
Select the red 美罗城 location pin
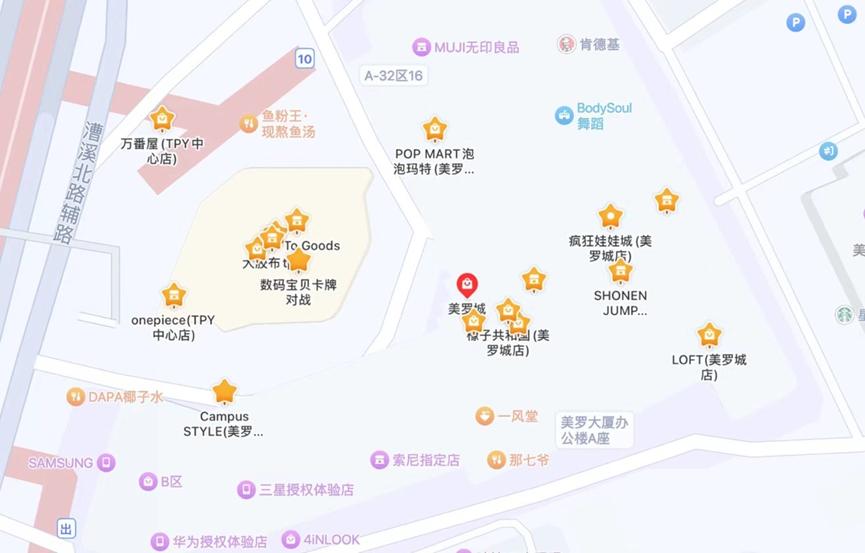pyautogui.click(x=467, y=285)
